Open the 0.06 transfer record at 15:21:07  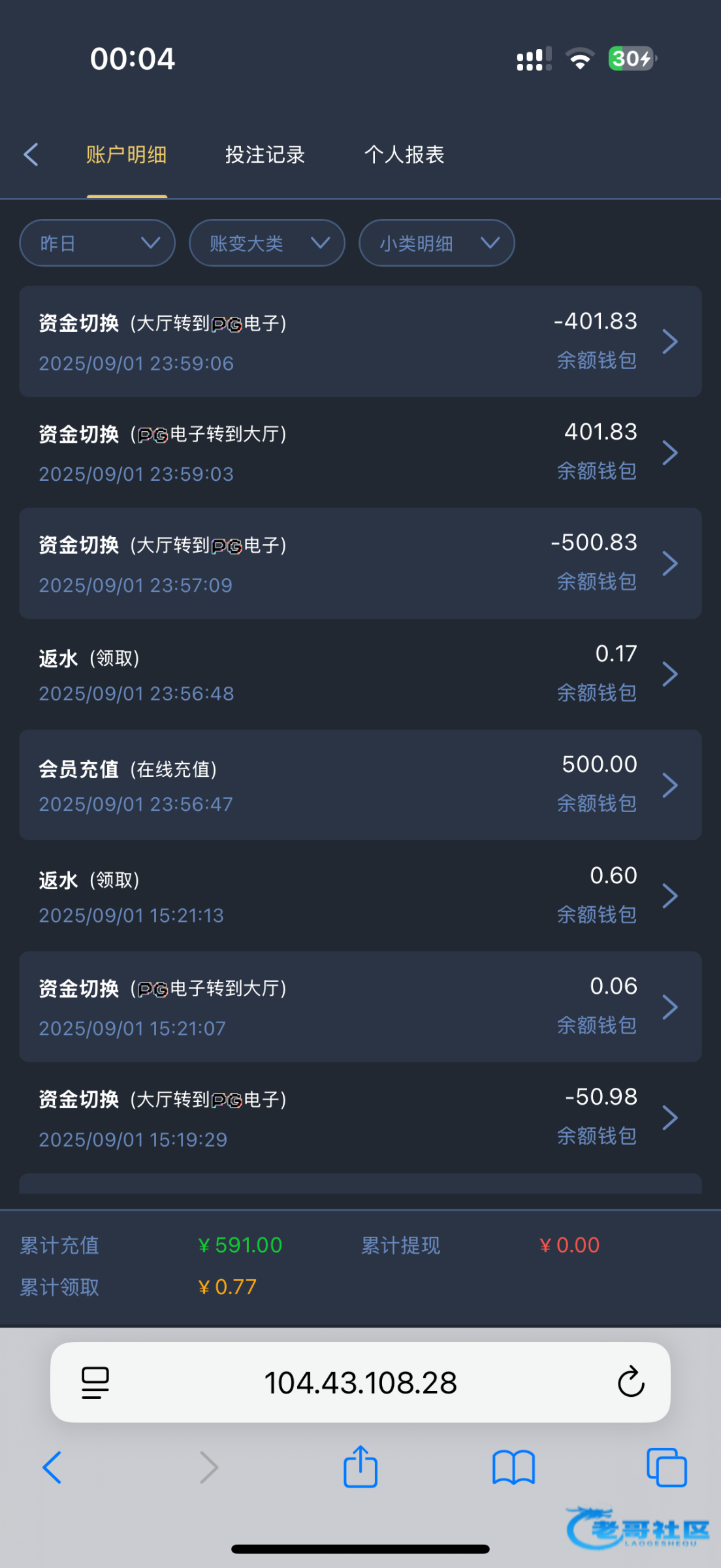coord(360,1007)
